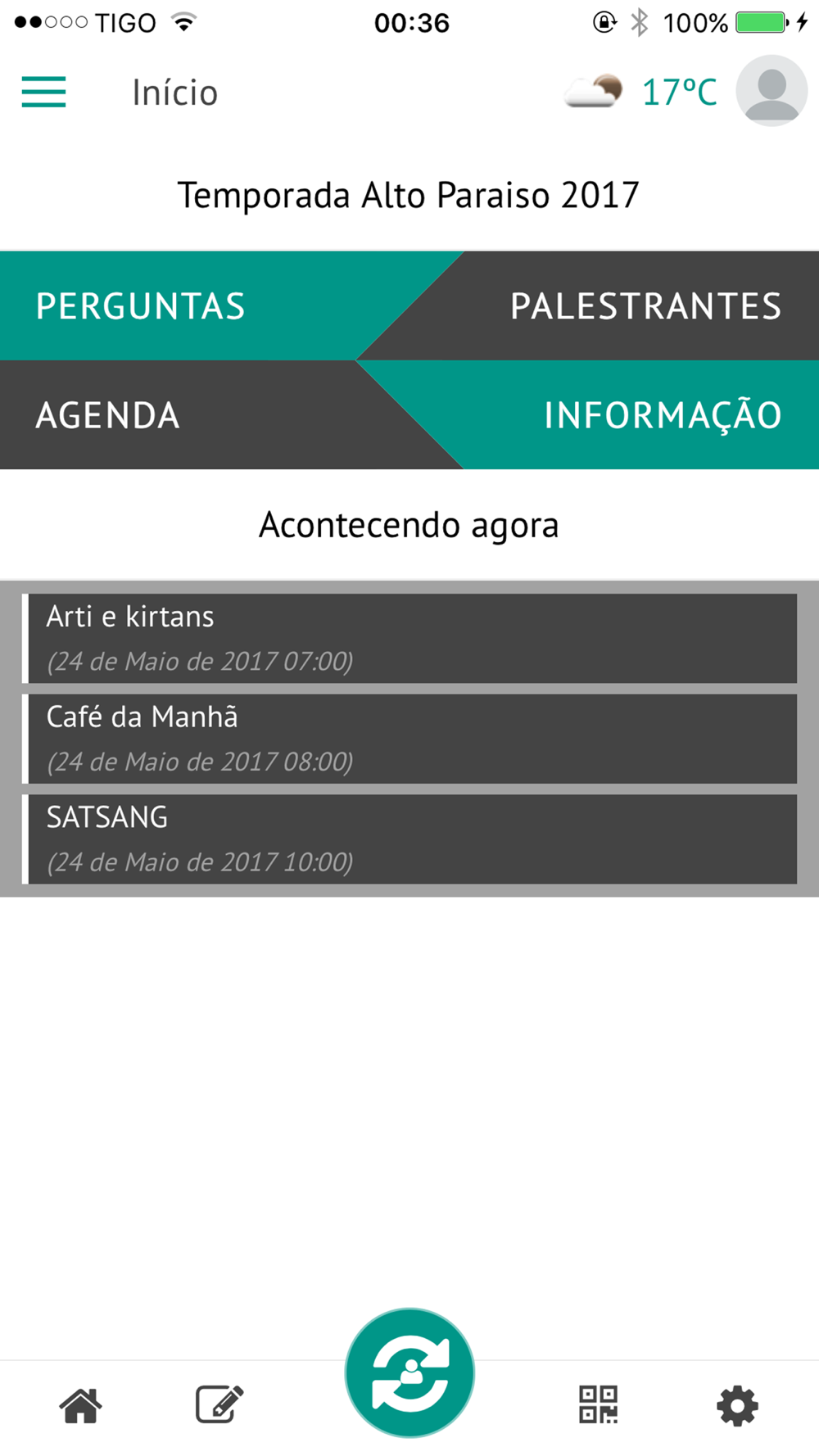Tap the round sync button
819x1456 pixels.
409,1372
